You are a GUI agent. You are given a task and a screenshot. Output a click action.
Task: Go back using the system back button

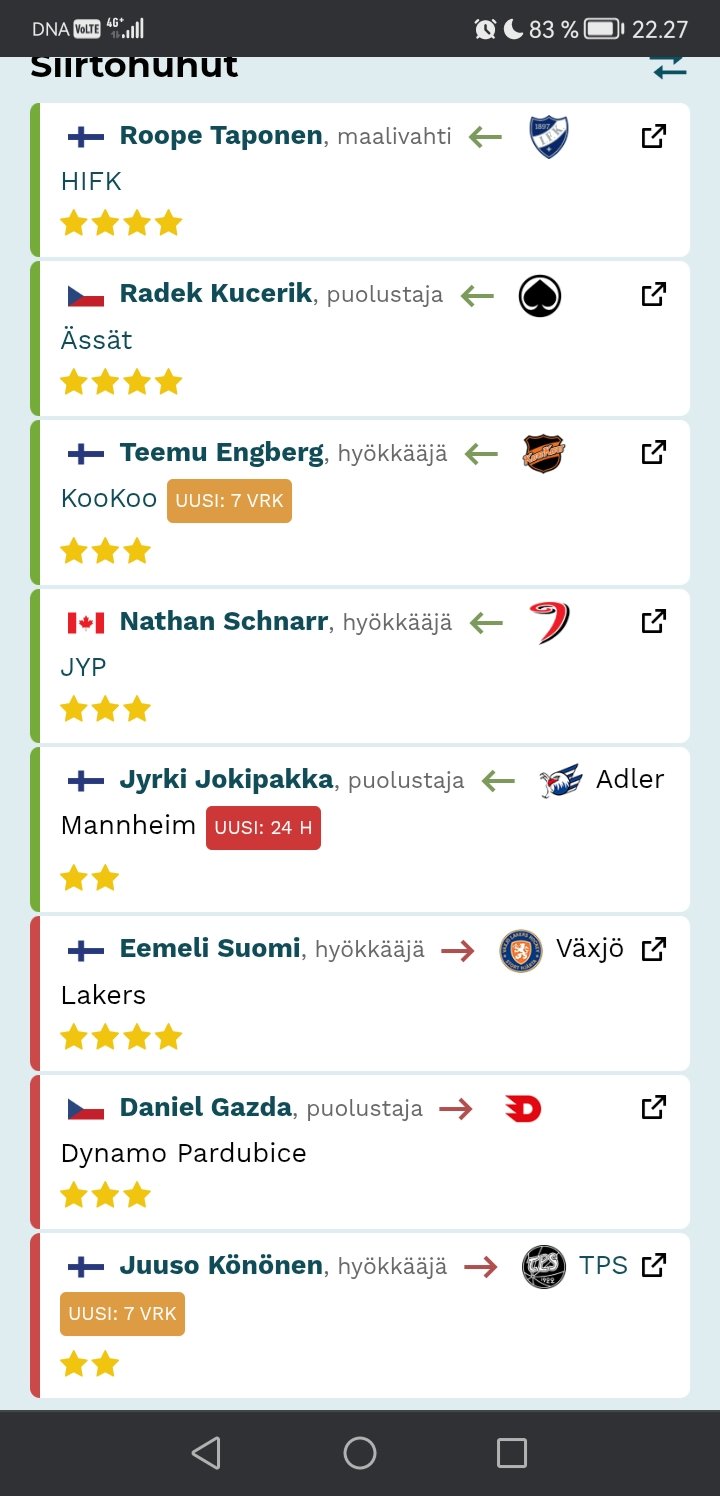click(206, 1453)
